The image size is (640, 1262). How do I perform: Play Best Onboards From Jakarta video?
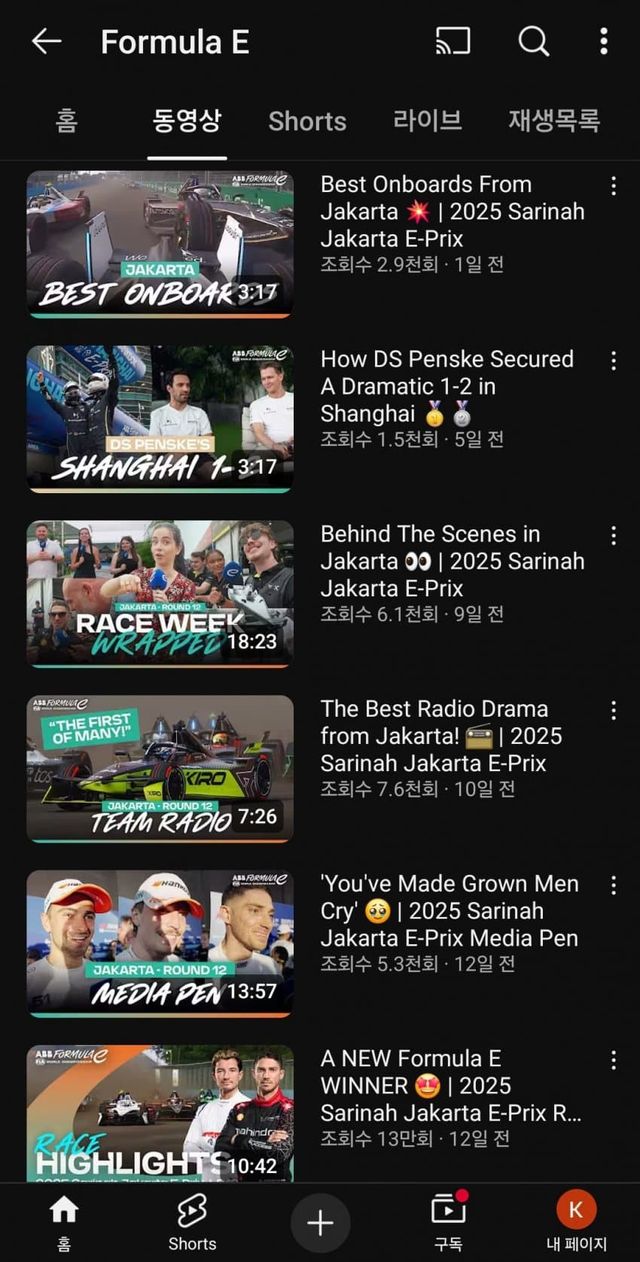point(160,244)
